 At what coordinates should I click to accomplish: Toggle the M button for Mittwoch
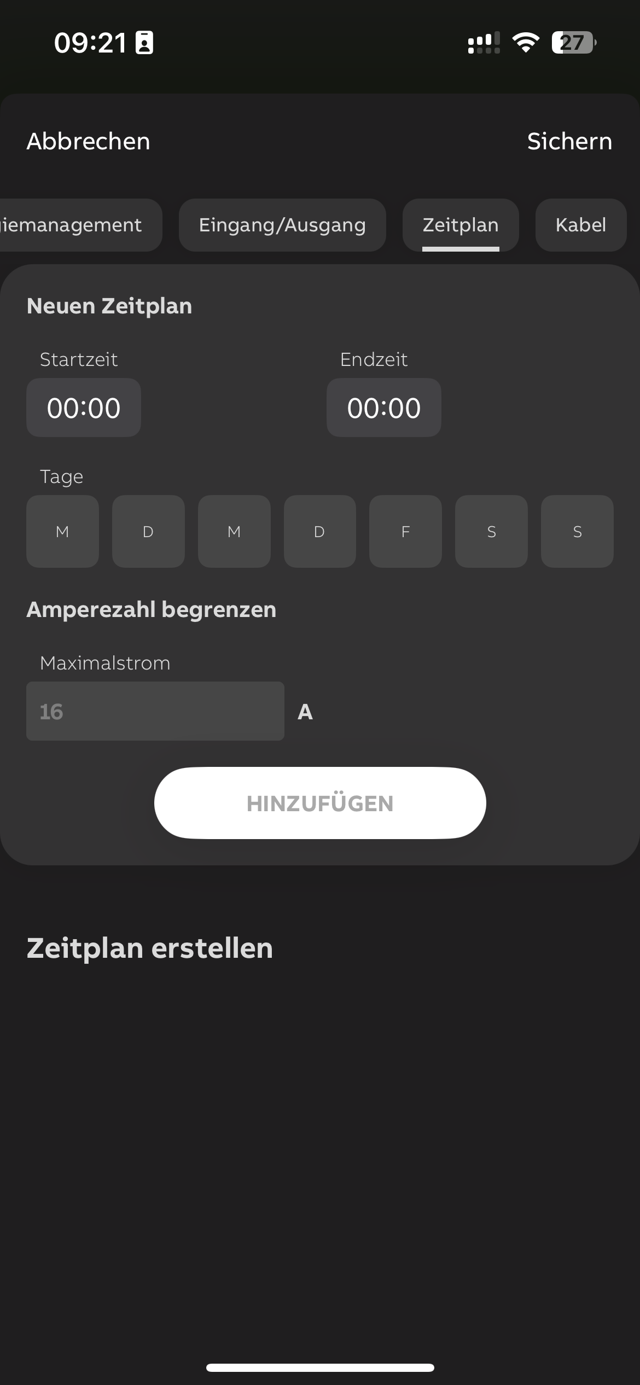[x=234, y=532]
